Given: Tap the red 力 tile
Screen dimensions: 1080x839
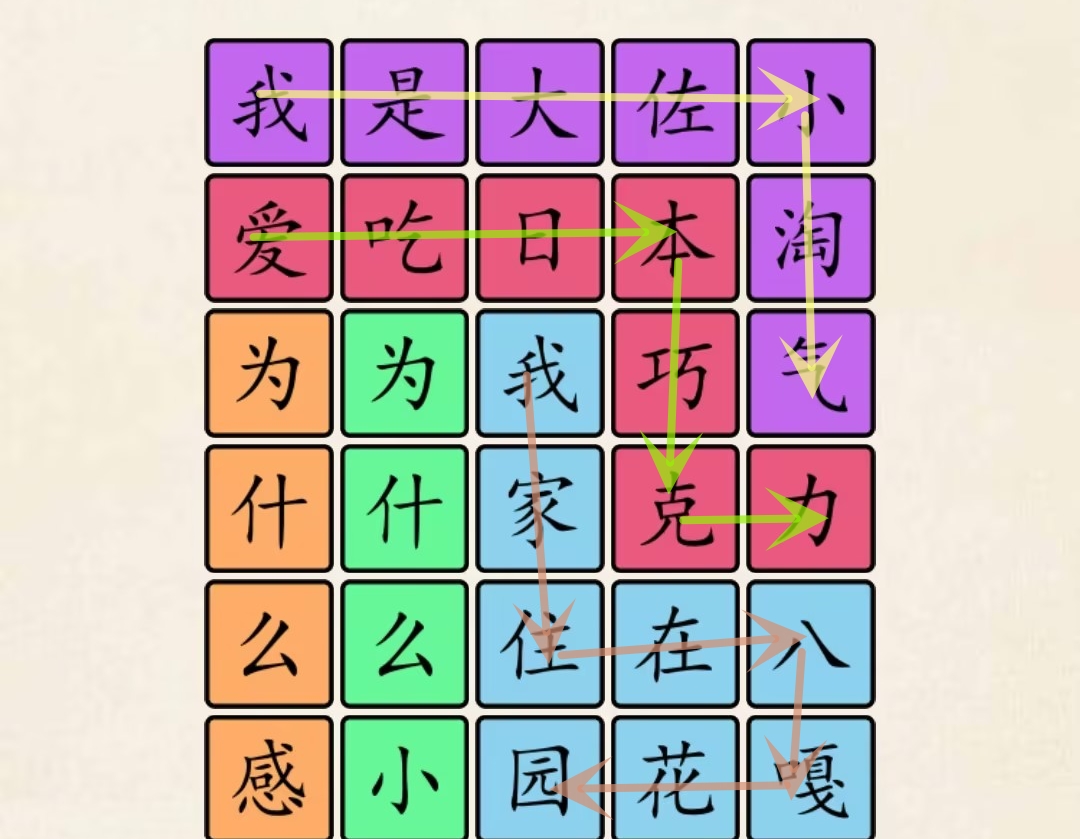Looking at the screenshot, I should pos(811,508).
